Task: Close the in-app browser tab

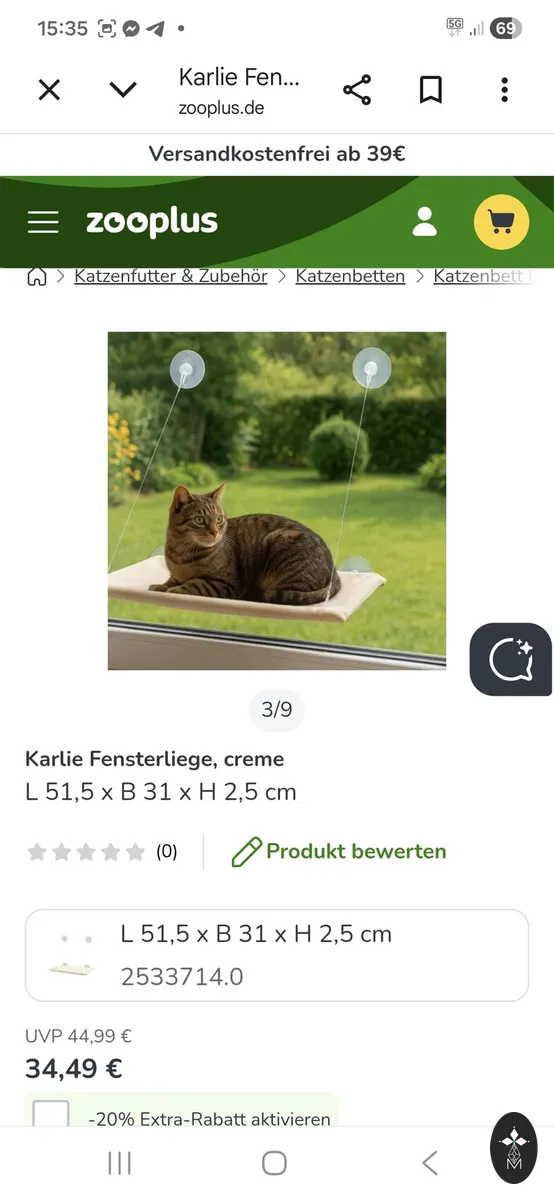Action: pyautogui.click(x=49, y=90)
